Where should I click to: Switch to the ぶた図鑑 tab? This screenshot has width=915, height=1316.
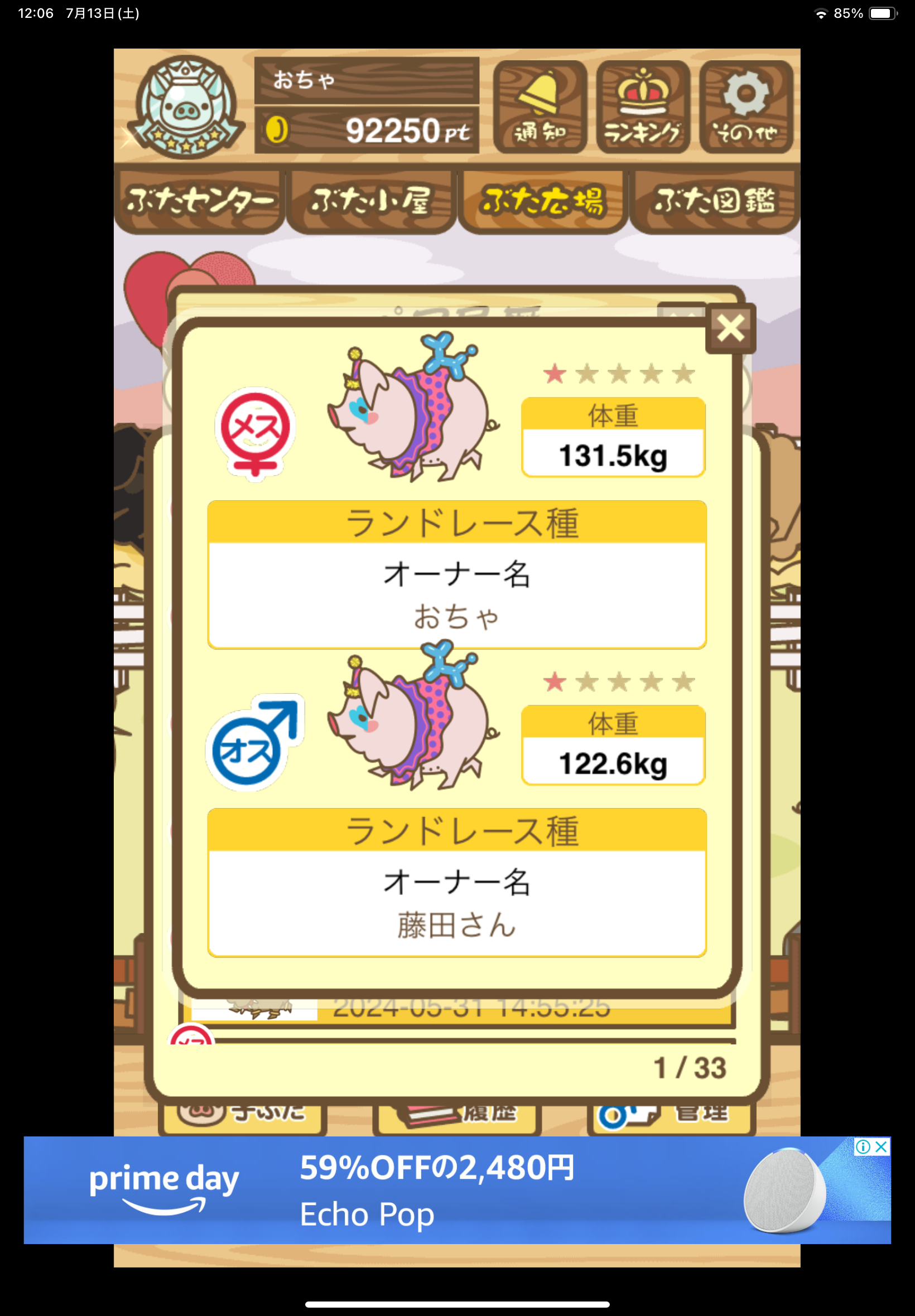tap(714, 201)
